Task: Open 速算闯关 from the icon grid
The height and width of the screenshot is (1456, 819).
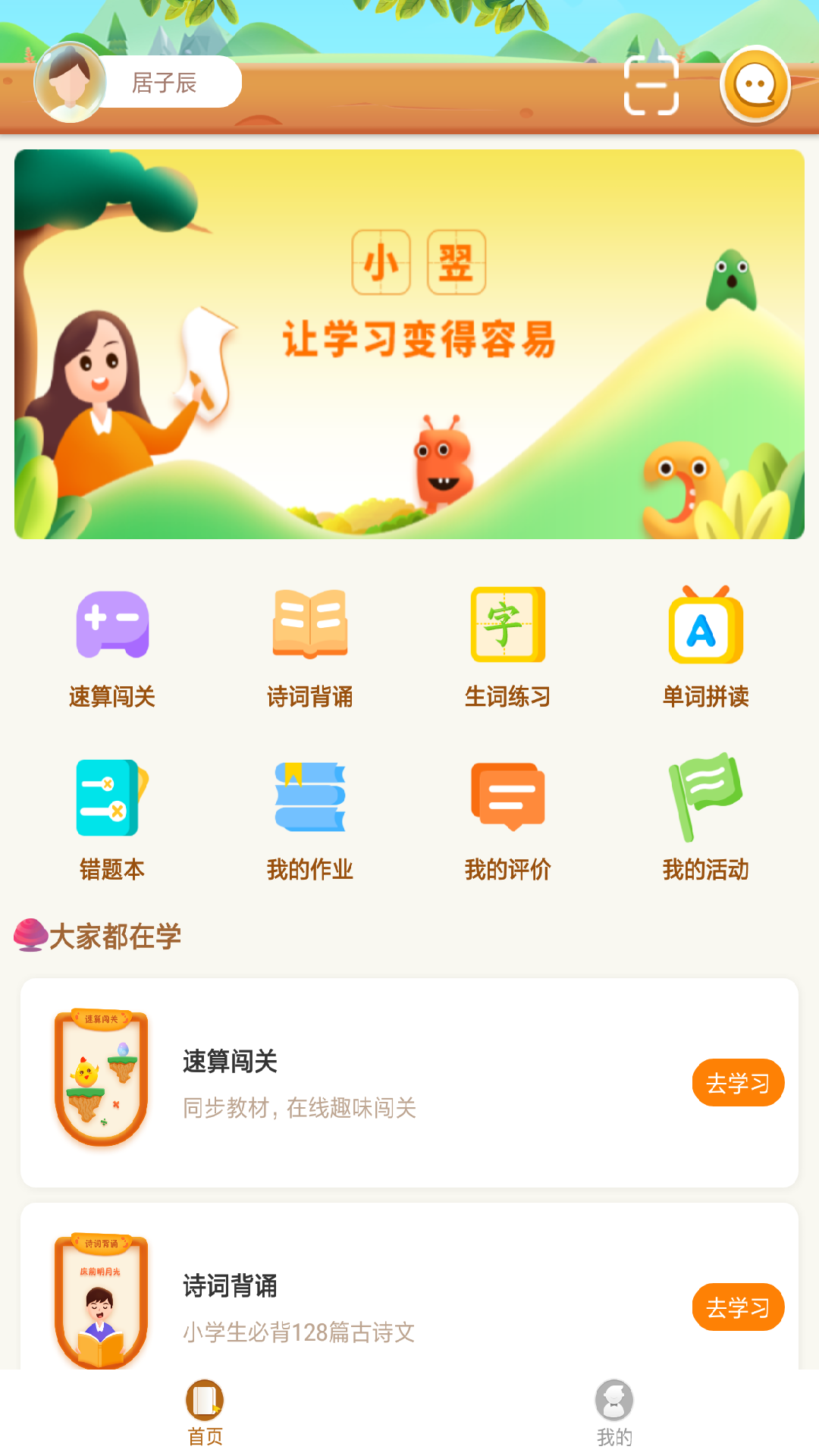Action: pyautogui.click(x=112, y=648)
